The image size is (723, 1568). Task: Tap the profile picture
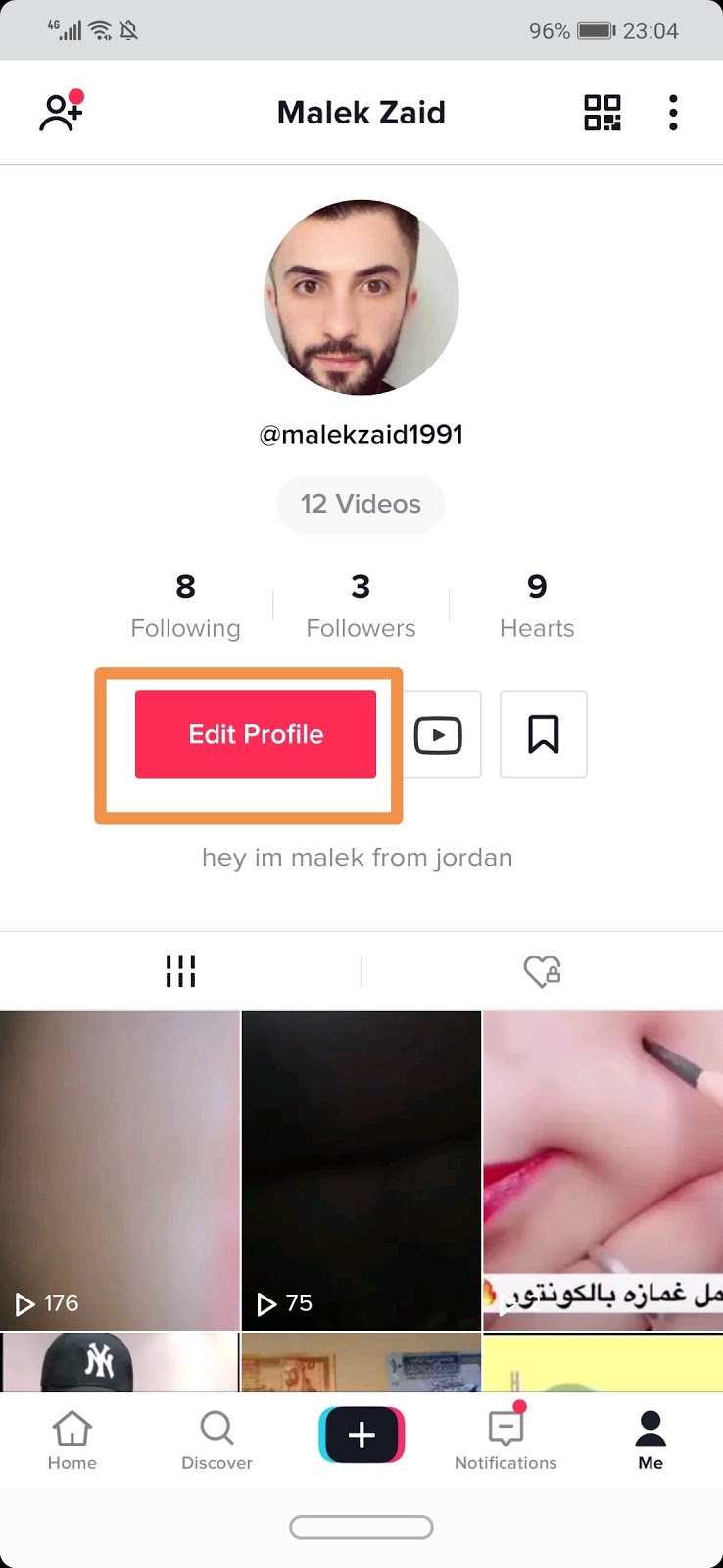click(361, 297)
